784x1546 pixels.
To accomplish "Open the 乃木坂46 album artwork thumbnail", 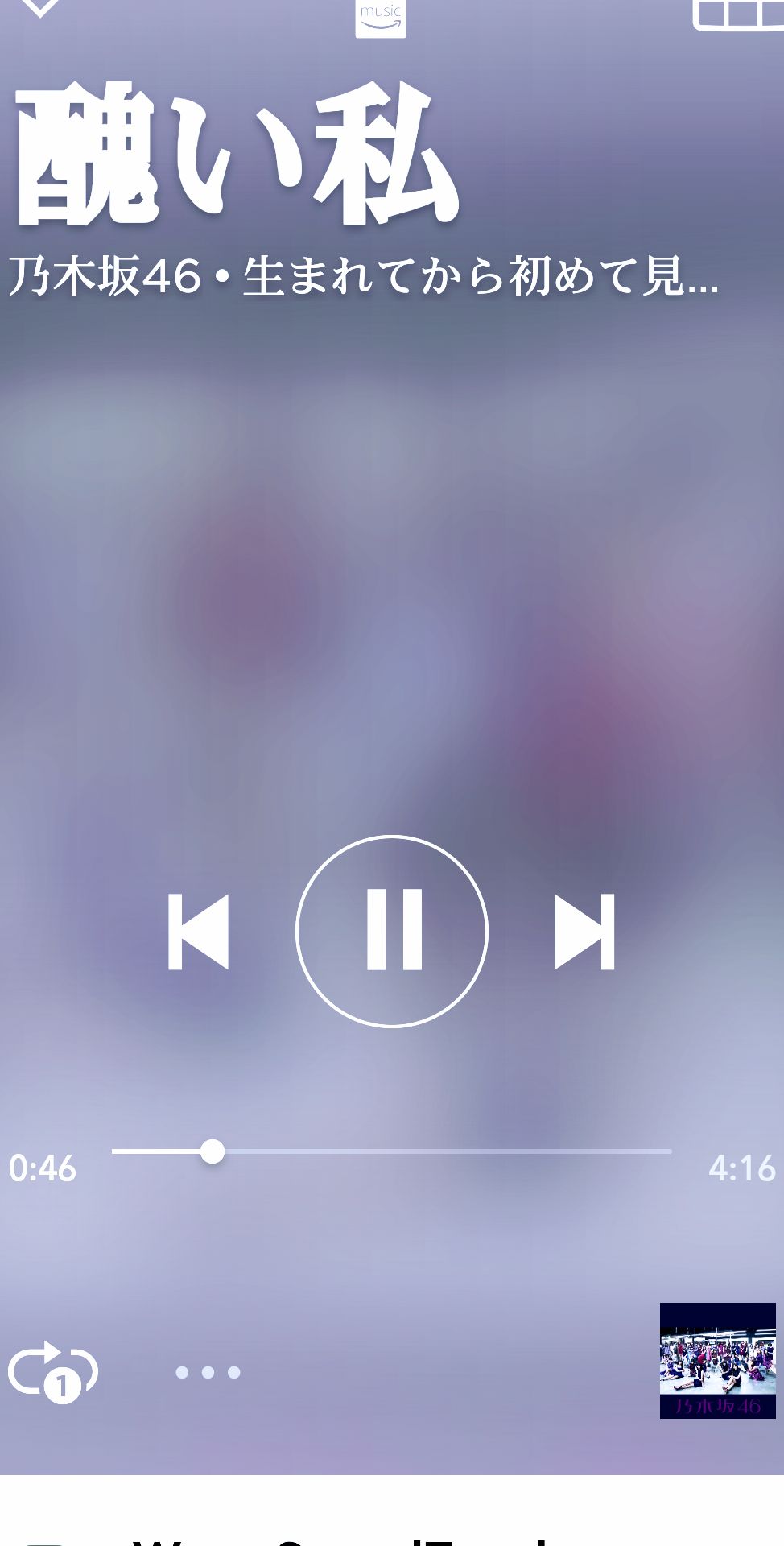I will [717, 1361].
